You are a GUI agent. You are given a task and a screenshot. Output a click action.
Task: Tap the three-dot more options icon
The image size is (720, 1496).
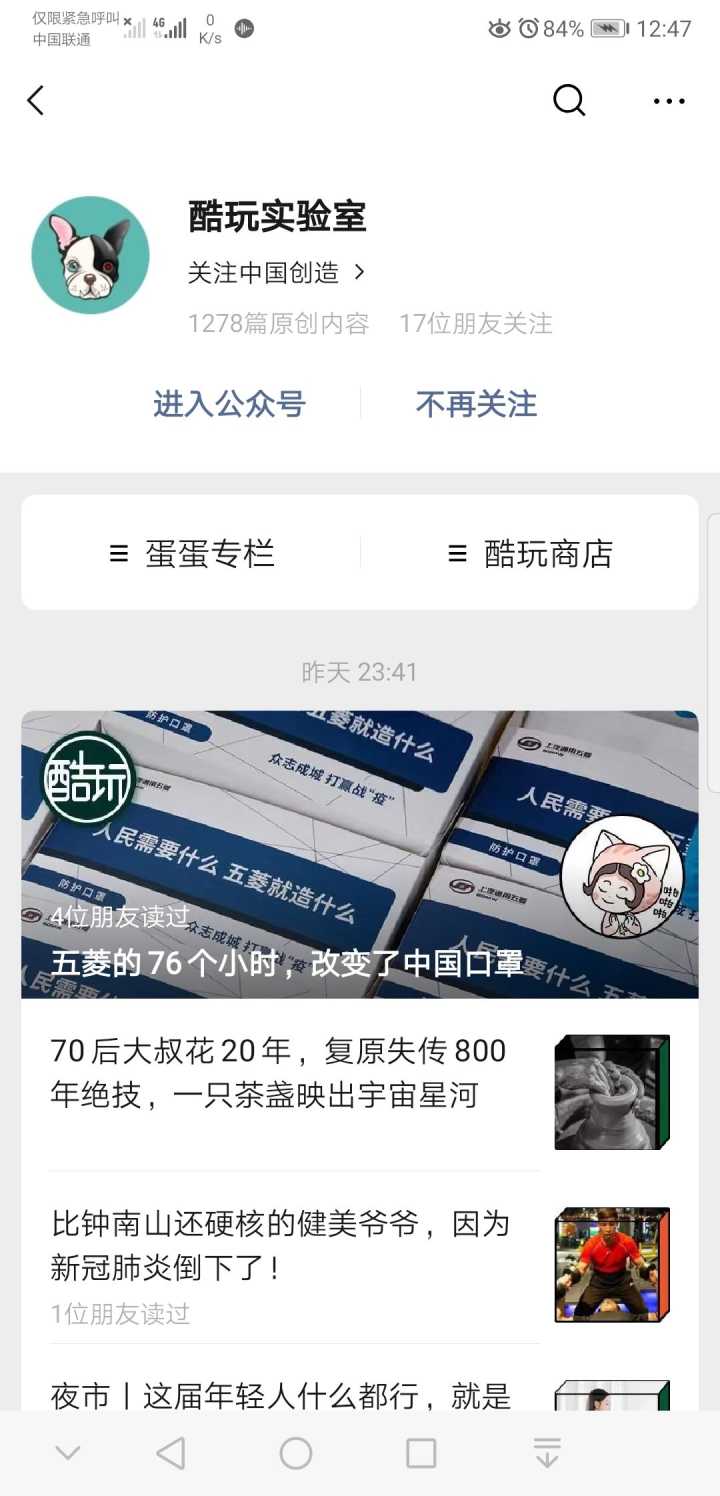coord(668,100)
